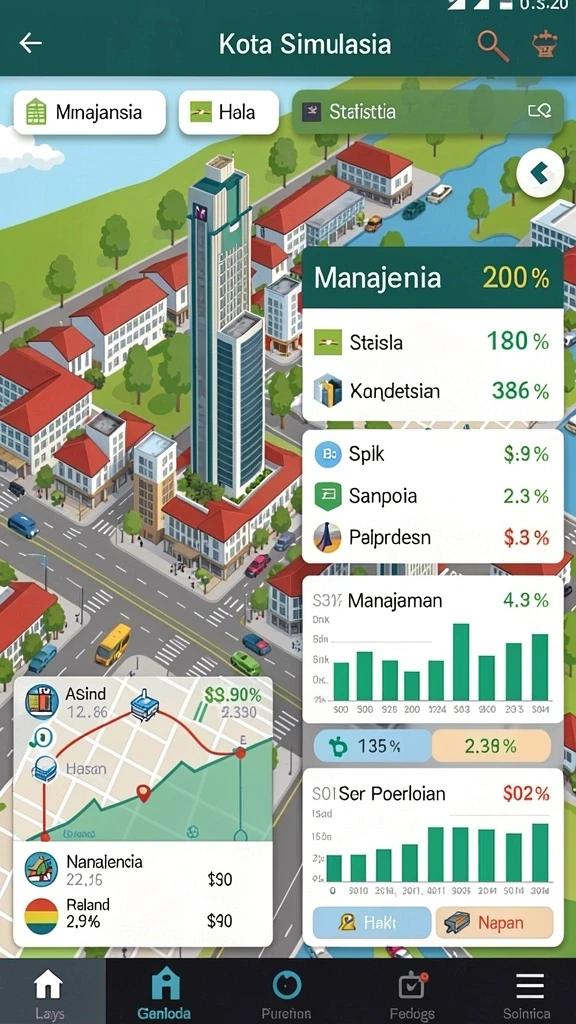Open search via the magnifier icon
Viewport: 576px width, 1024px height.
tap(492, 45)
